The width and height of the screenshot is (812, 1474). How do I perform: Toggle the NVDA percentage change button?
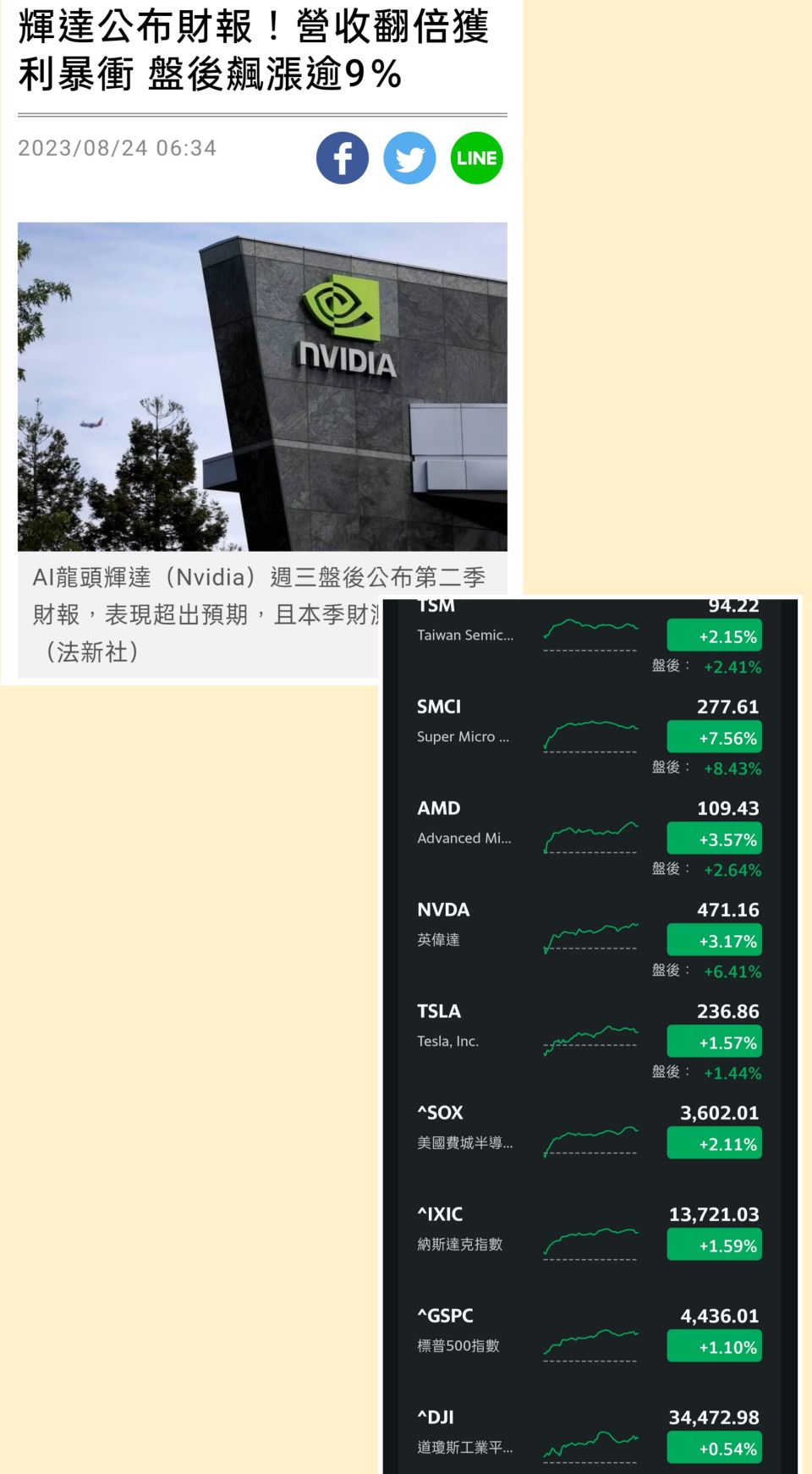pos(714,939)
